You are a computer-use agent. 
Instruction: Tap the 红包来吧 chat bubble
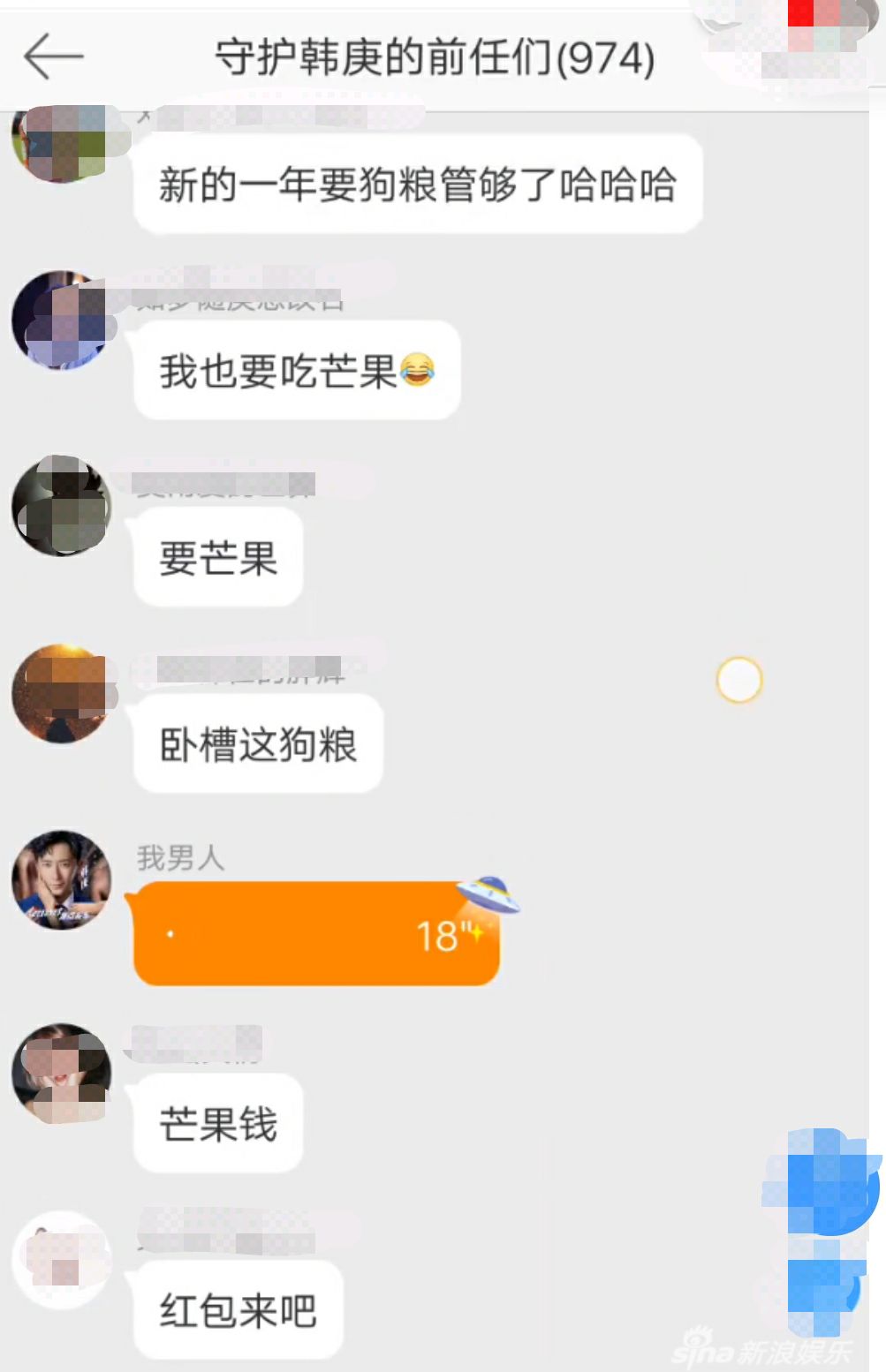pos(237,1309)
